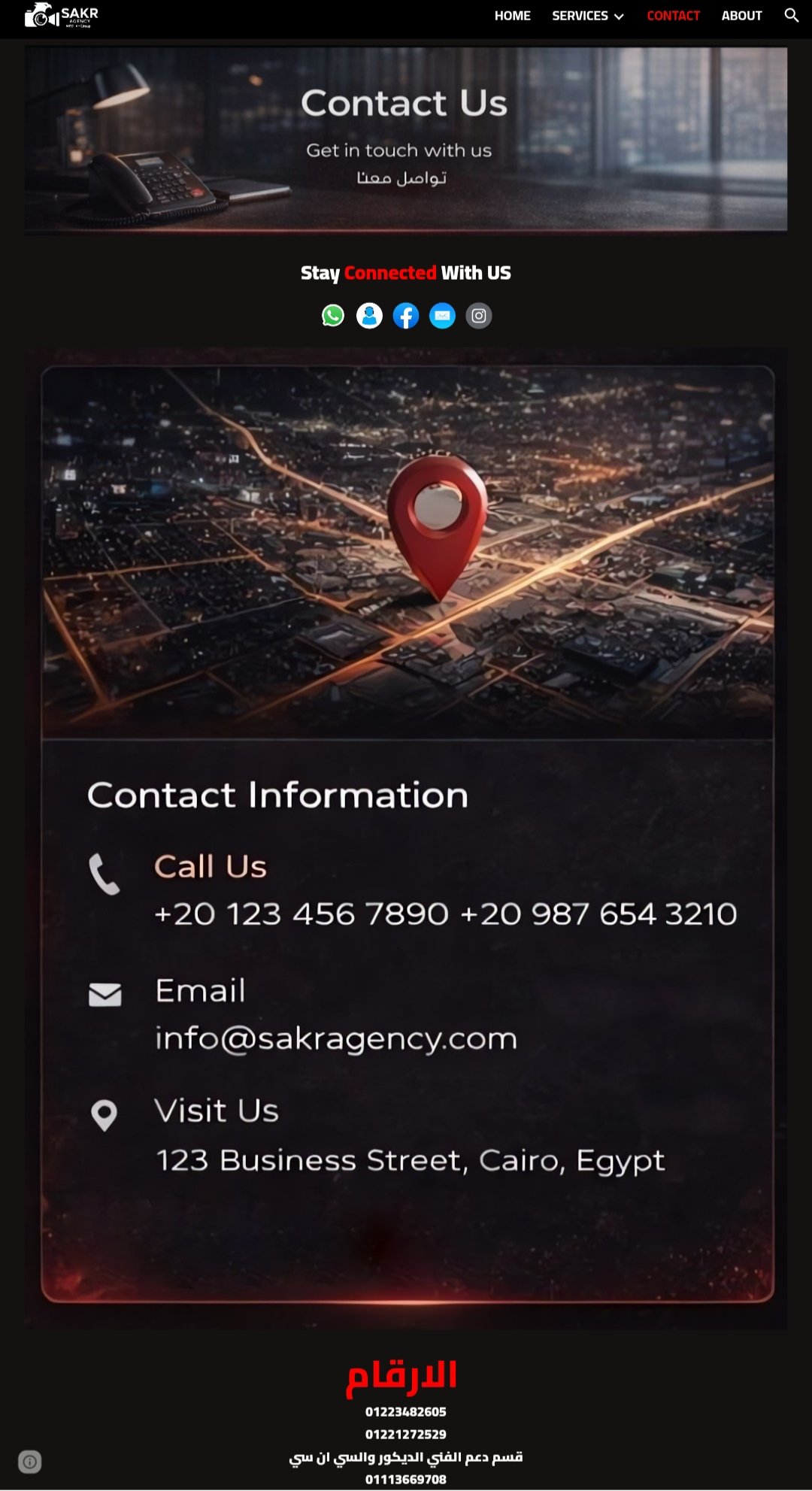Go to the HOME page

coord(512,16)
